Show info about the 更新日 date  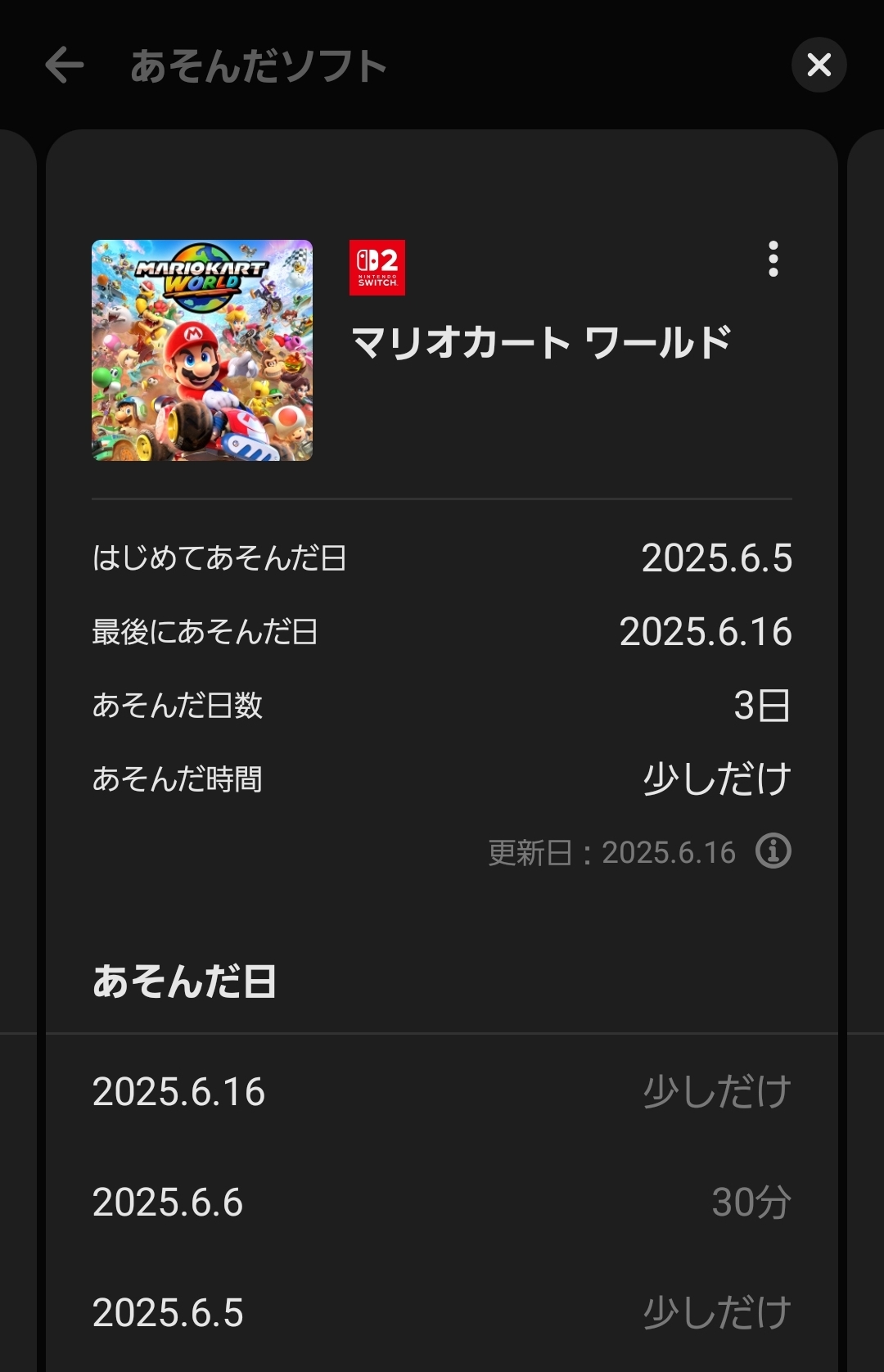click(x=773, y=851)
